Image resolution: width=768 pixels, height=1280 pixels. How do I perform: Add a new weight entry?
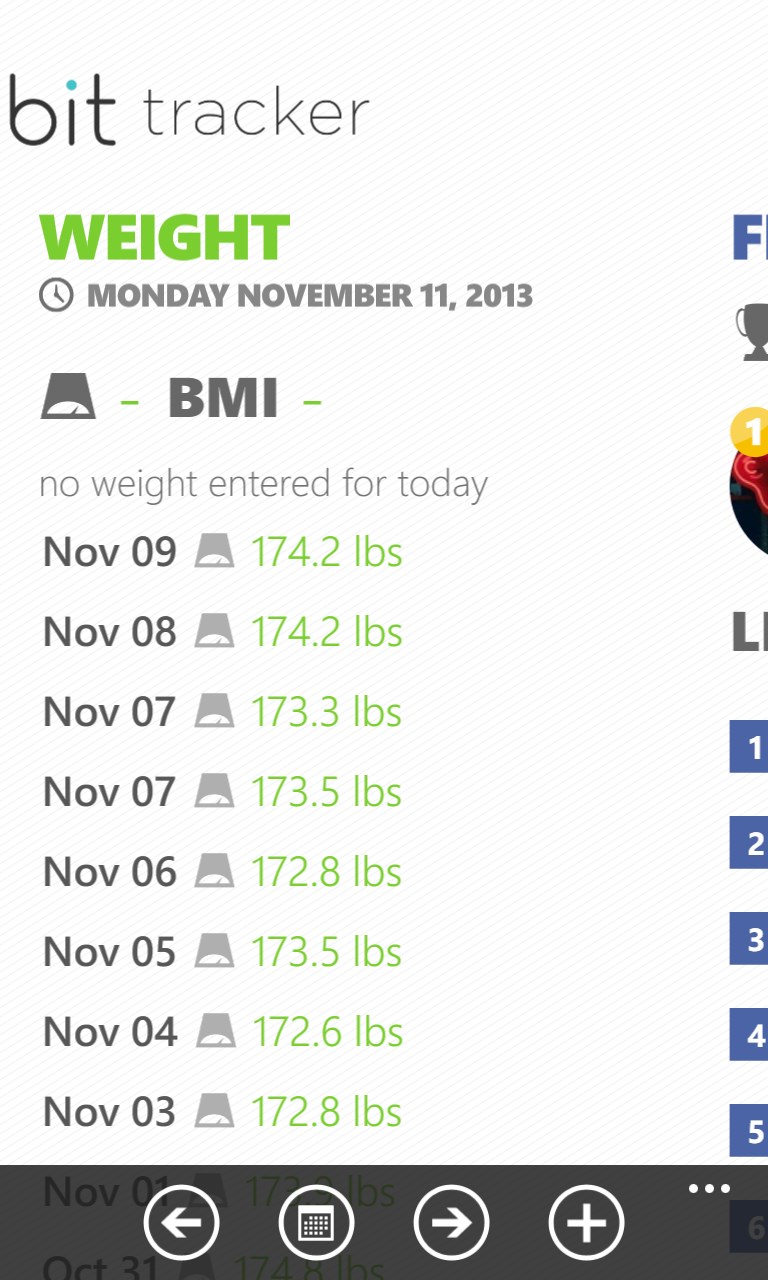586,1222
